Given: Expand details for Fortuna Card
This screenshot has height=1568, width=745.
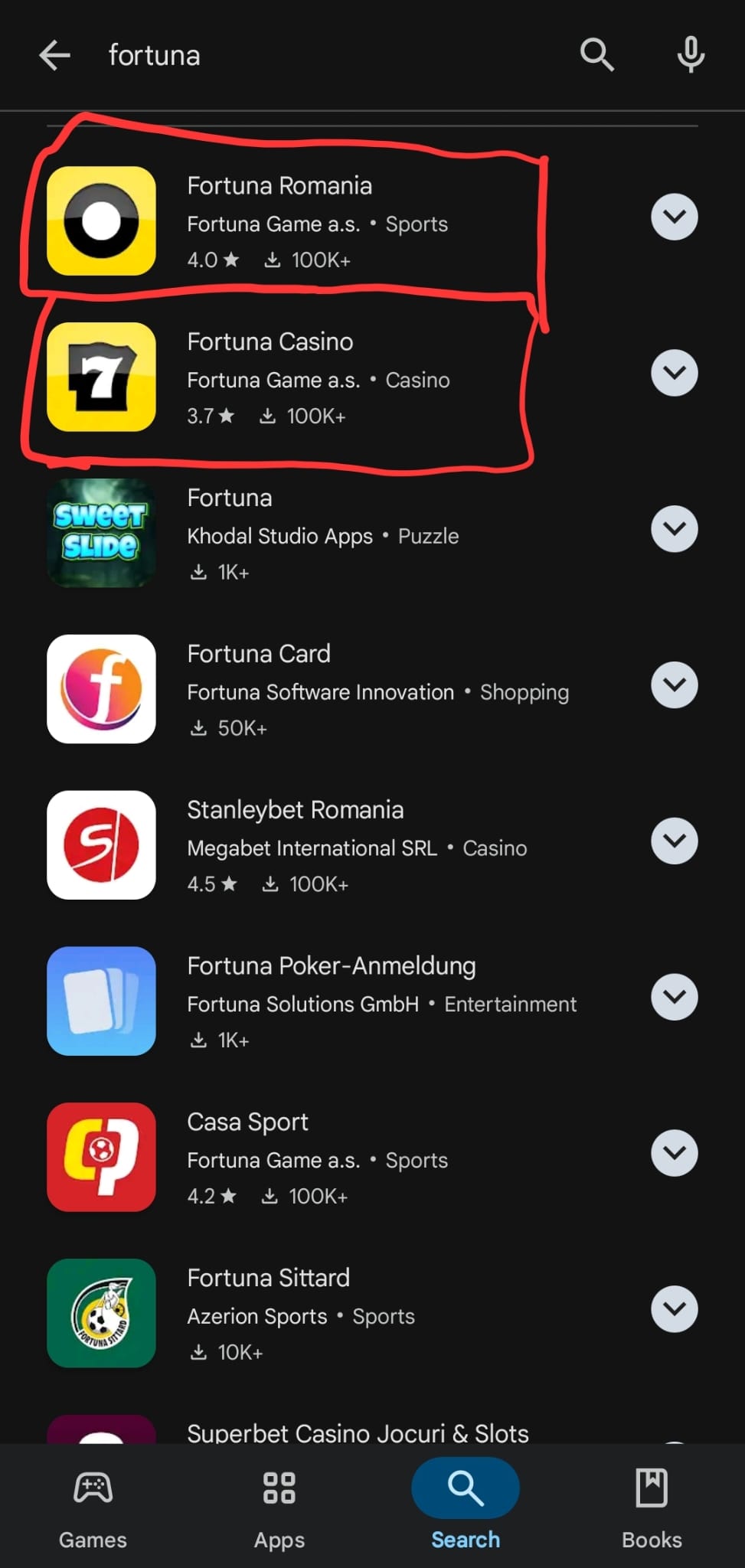Looking at the screenshot, I should pos(674,685).
